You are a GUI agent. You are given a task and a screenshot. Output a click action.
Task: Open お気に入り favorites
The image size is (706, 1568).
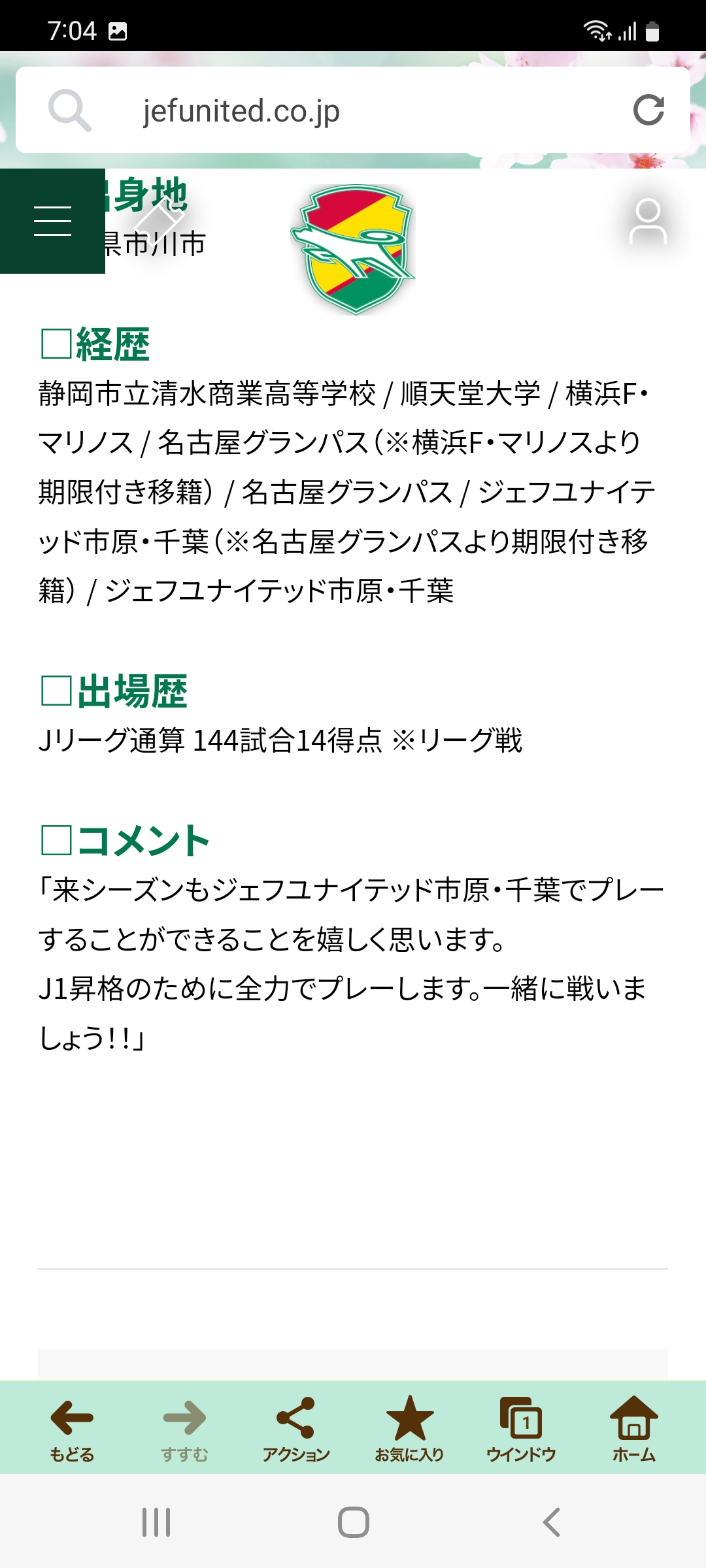point(409,1429)
